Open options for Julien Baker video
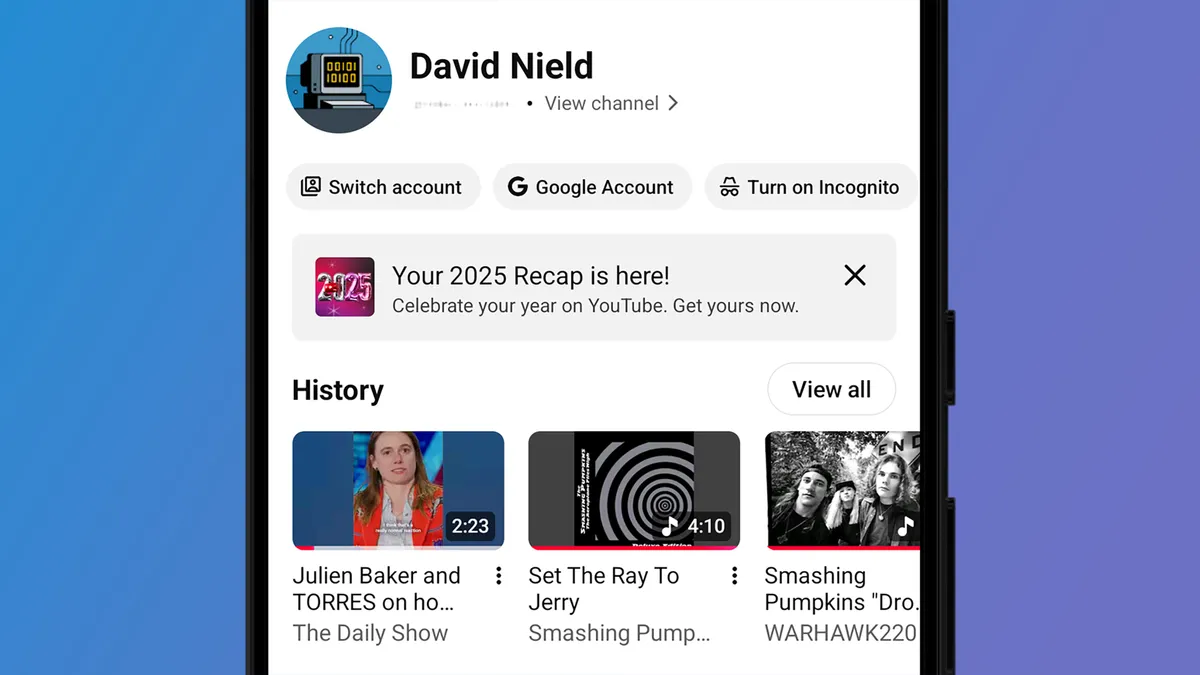 click(498, 575)
